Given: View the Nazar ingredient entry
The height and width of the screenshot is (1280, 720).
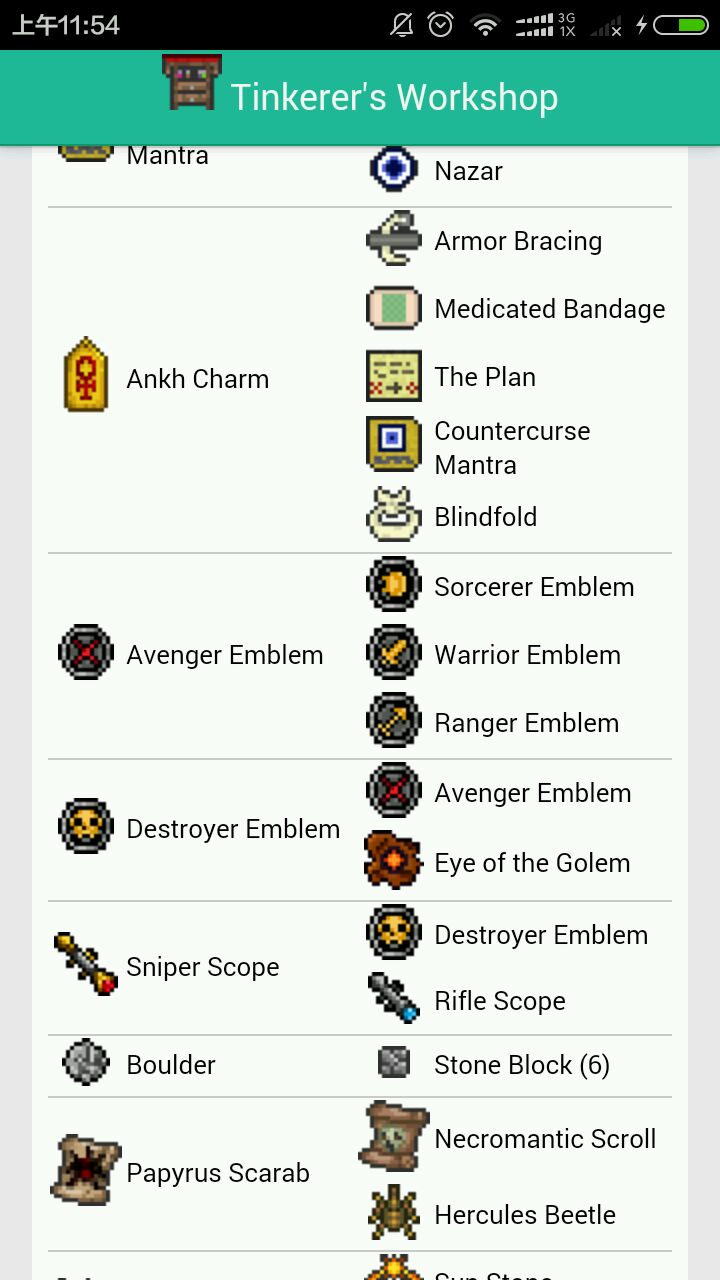Looking at the screenshot, I should click(x=468, y=171).
